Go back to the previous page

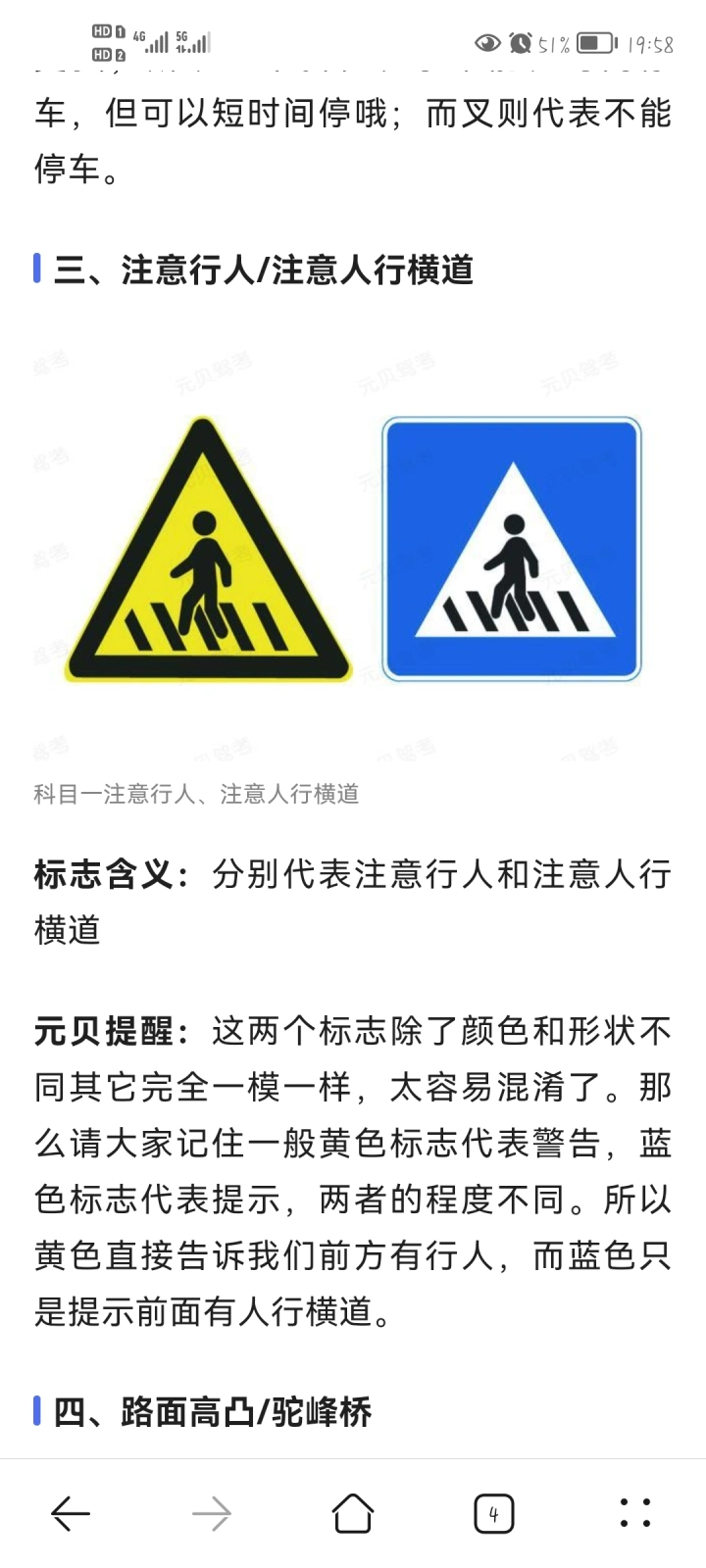[x=71, y=1513]
